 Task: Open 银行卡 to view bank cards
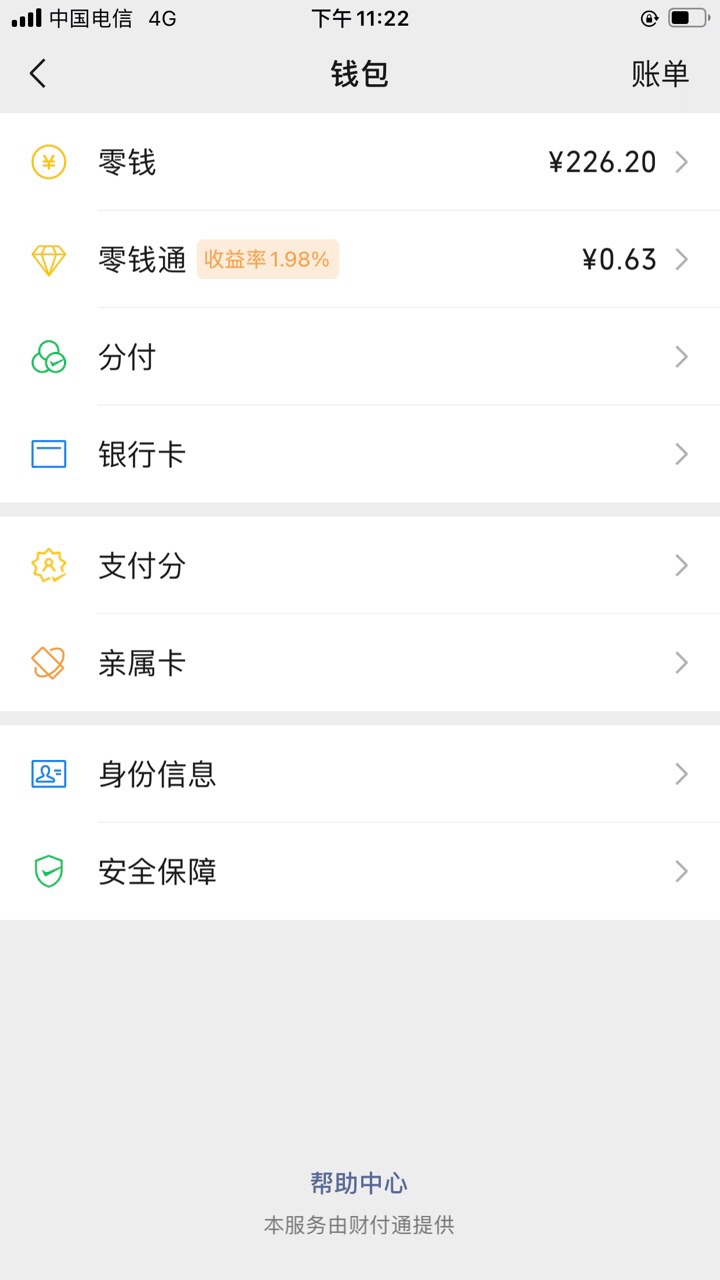360,454
